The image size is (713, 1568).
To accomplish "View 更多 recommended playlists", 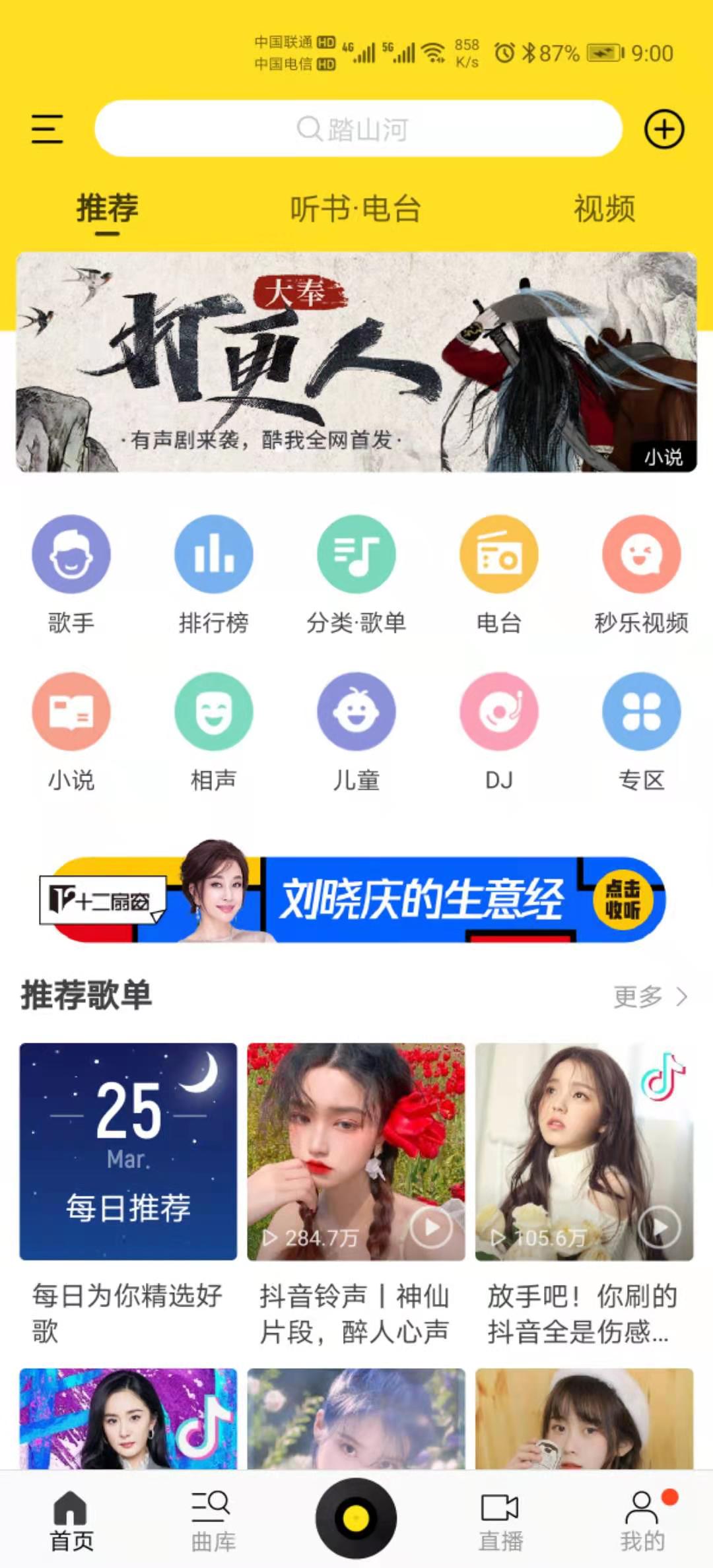I will tap(650, 996).
